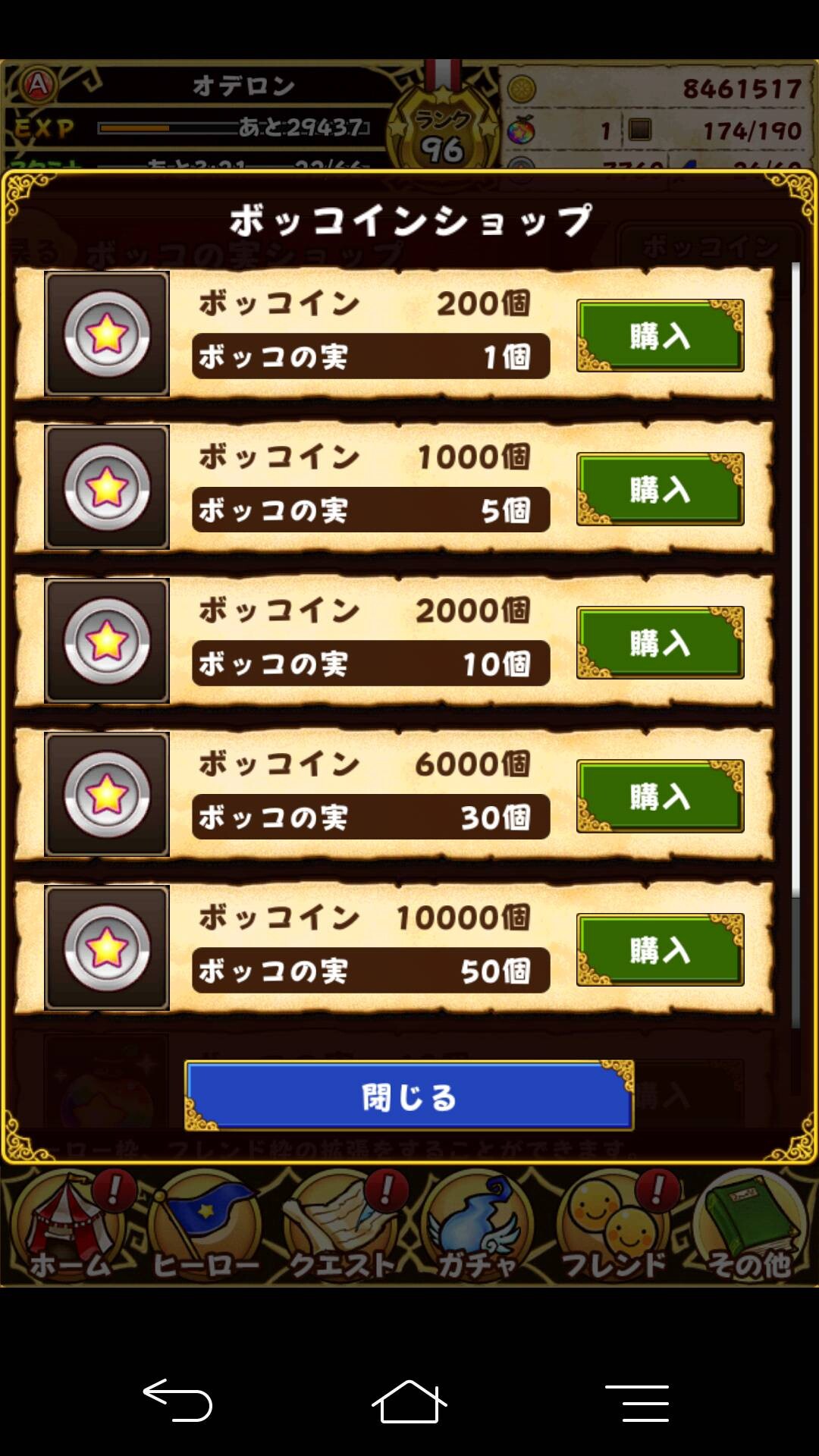
Task: Purchase the 1000個 ボッコイン pack
Action: coord(660,489)
